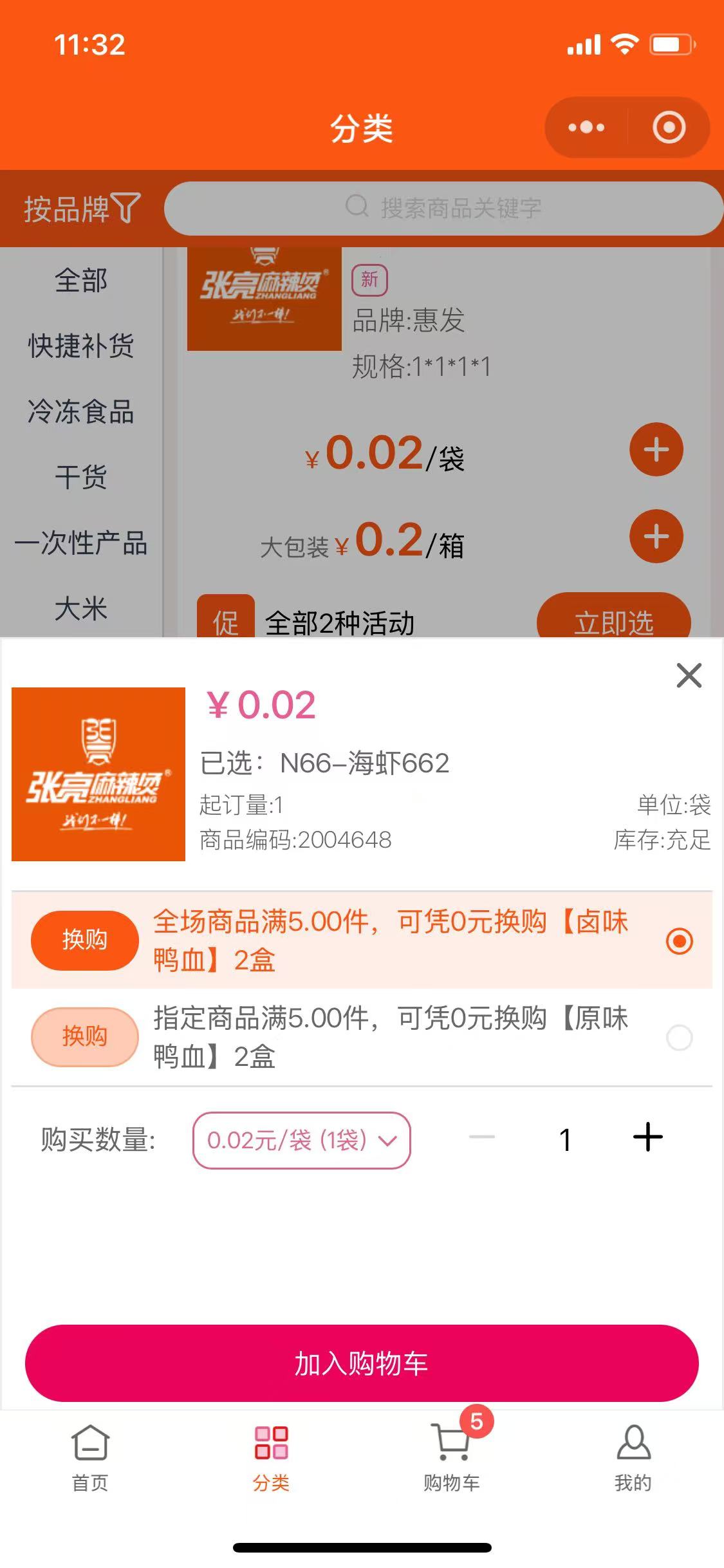Close the mini program via circle icon
This screenshot has height=1568, width=724.
point(669,127)
